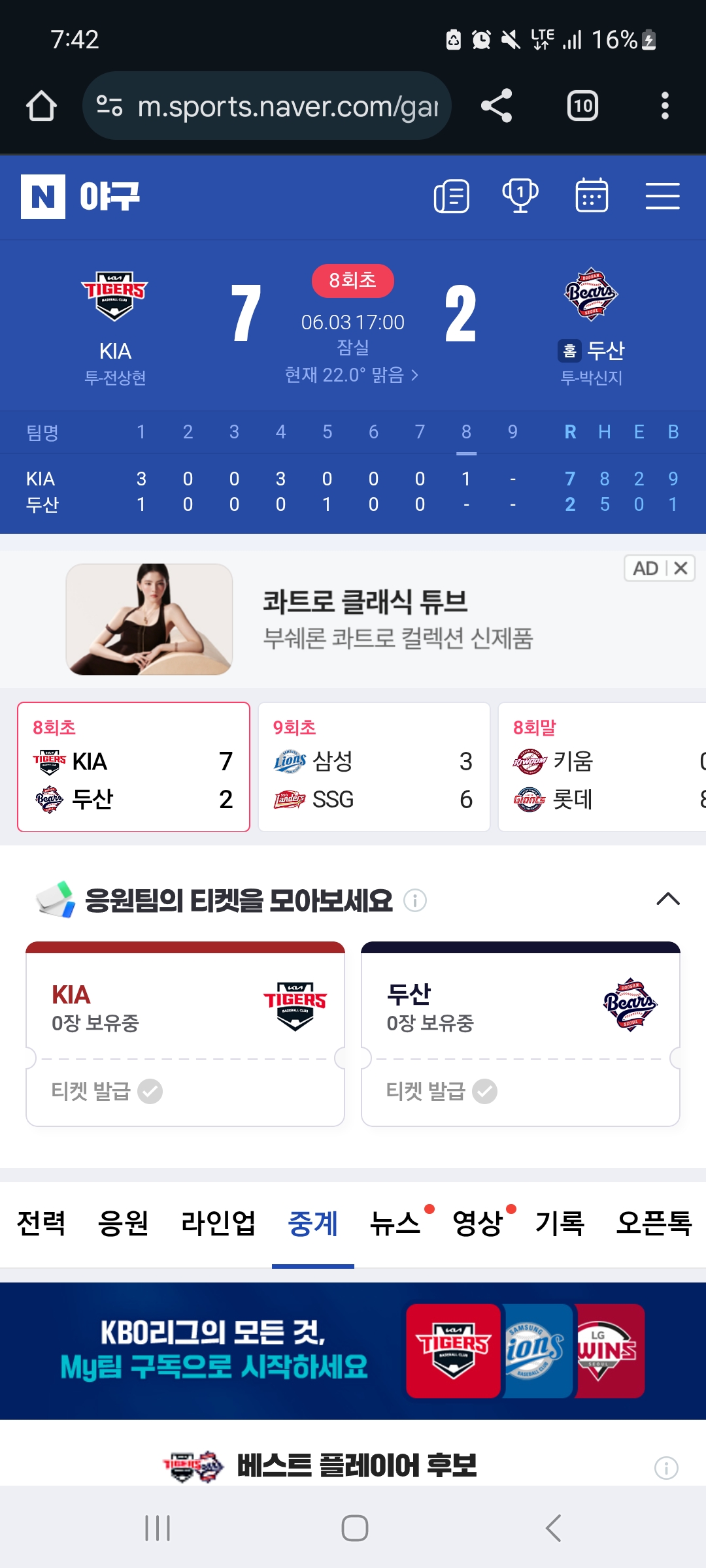Switch to the 기록 tab
Viewport: 706px width, 1568px height.
click(560, 1223)
